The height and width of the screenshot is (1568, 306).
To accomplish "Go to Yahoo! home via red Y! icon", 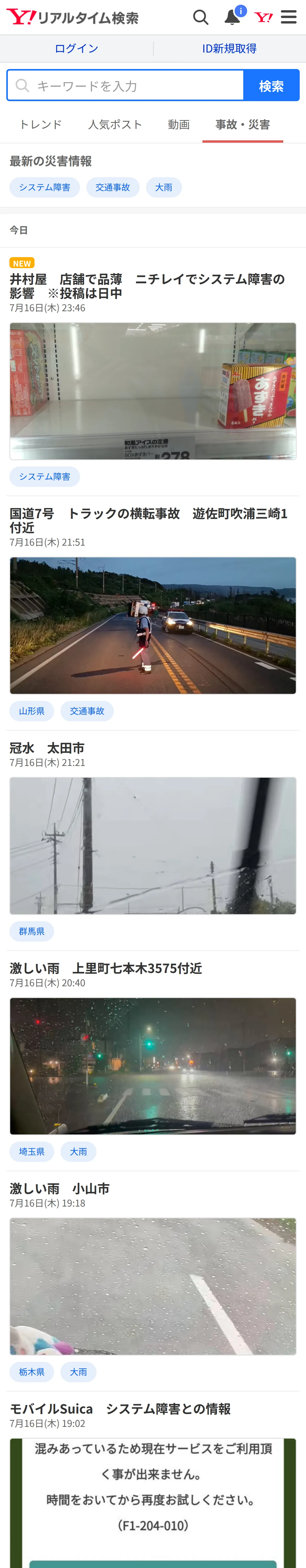I will (263, 17).
